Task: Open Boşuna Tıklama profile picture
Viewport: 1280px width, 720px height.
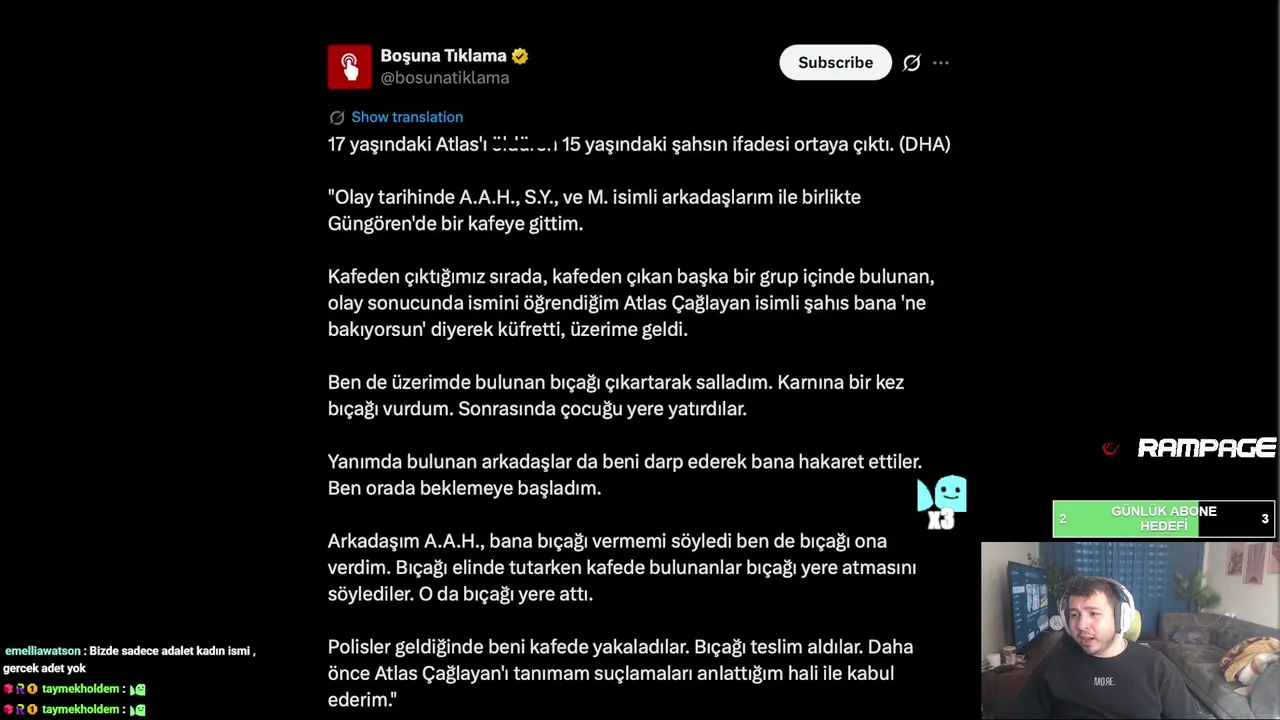Action: 349,67
